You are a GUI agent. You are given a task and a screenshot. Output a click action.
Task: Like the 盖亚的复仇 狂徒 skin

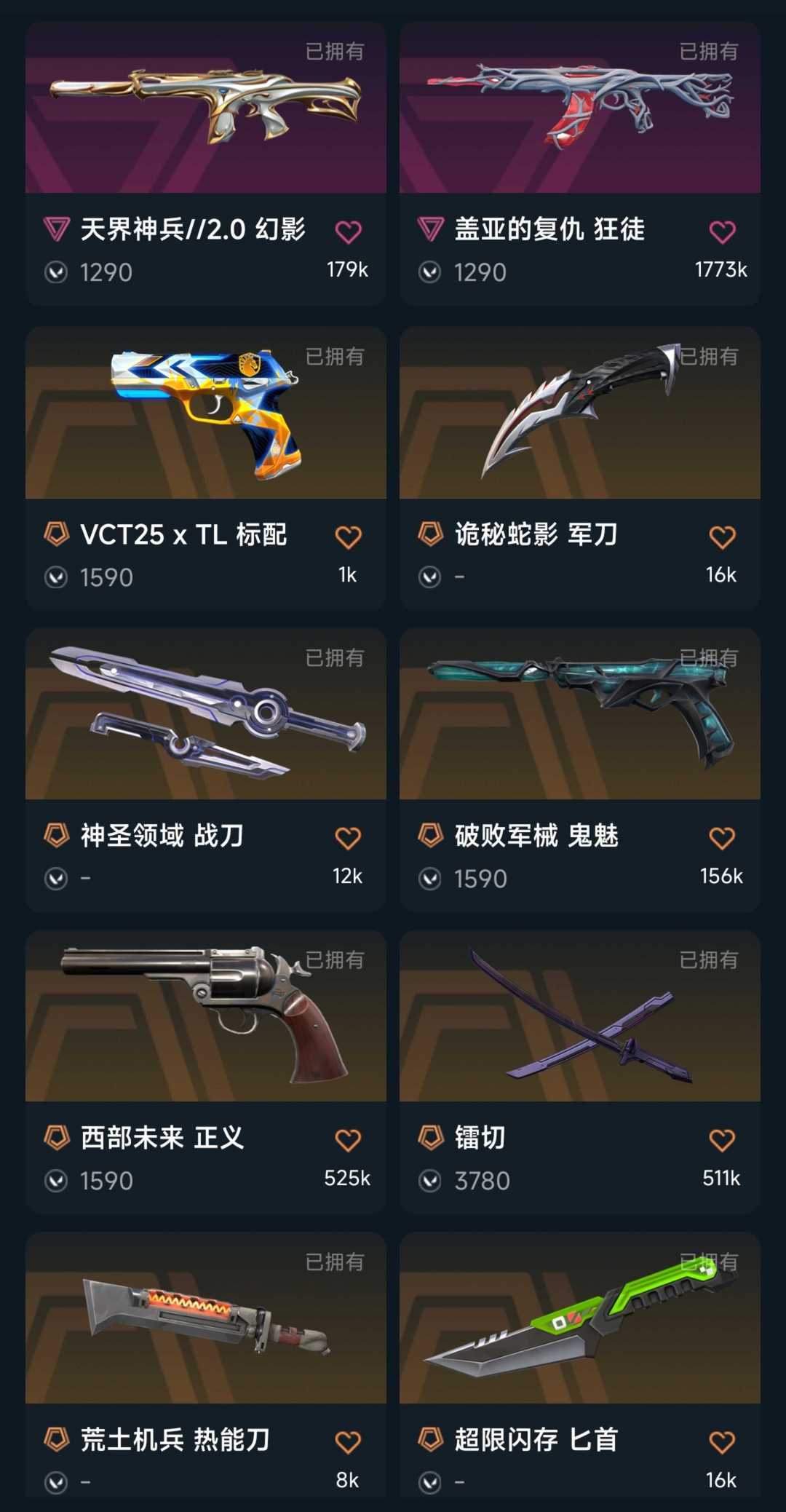point(722,232)
